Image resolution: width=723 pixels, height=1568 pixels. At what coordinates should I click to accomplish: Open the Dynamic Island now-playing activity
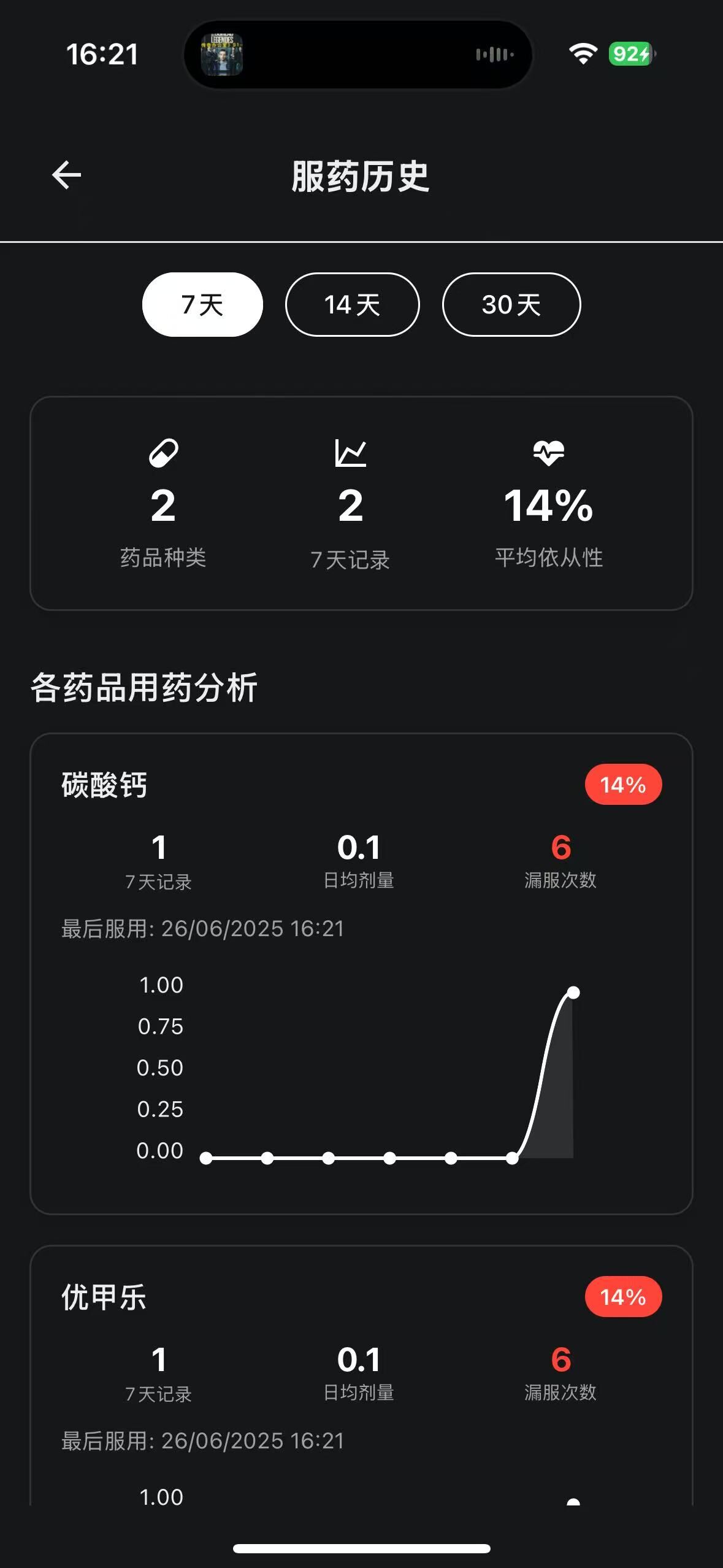(x=358, y=55)
